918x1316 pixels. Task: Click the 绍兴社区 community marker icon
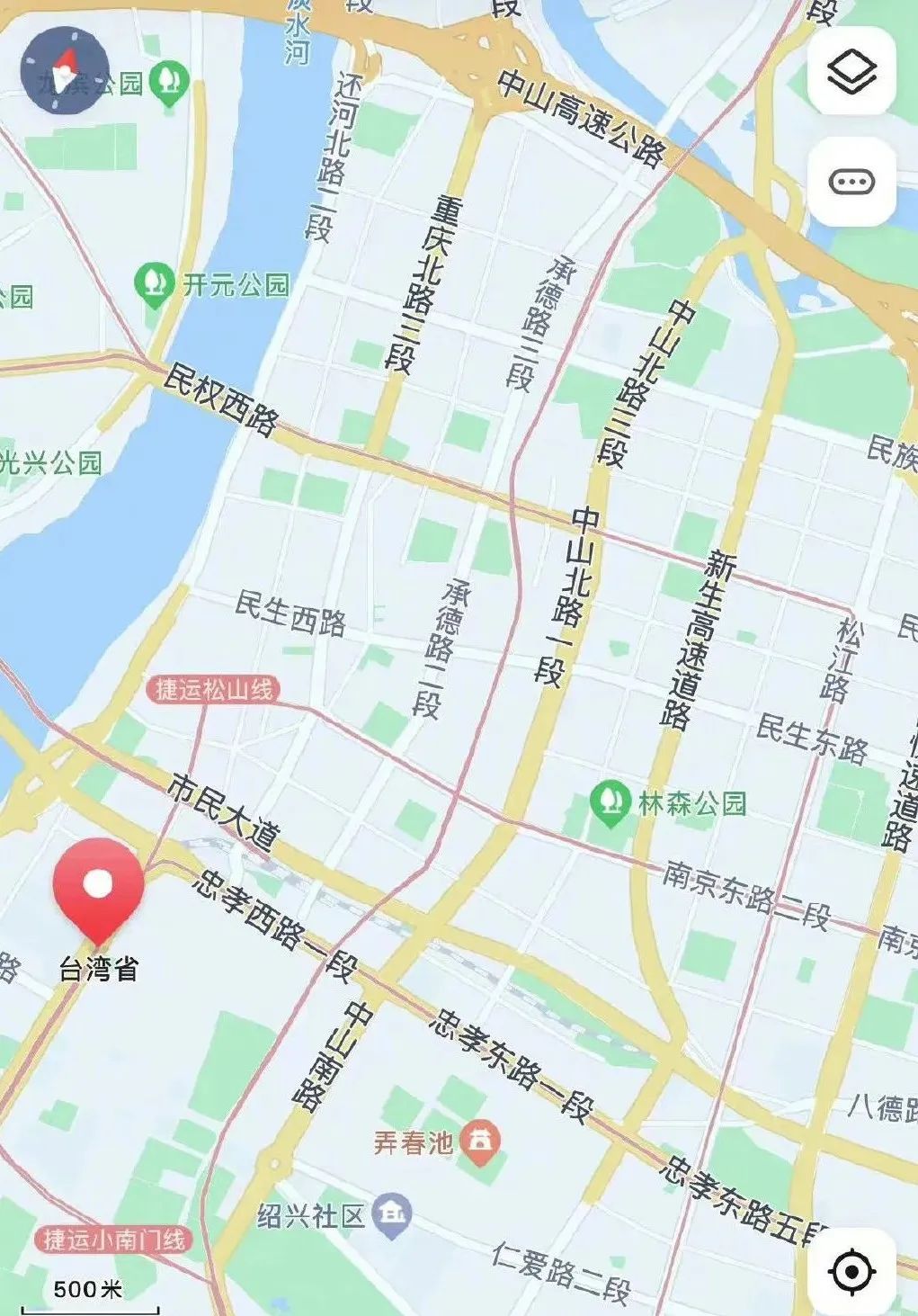click(393, 1211)
